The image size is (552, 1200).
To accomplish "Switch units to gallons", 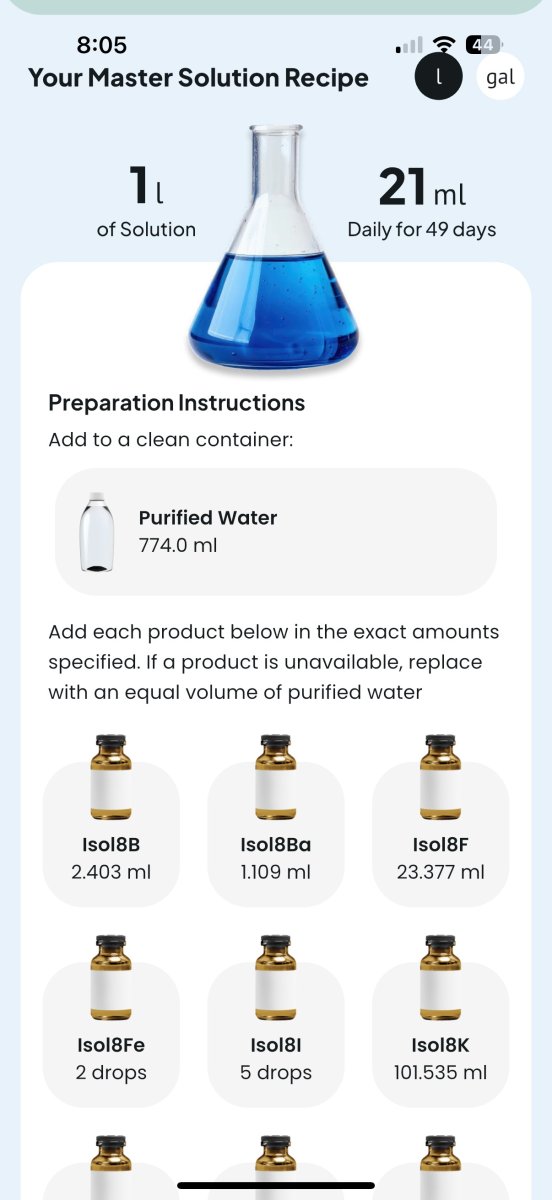I will 499,77.
